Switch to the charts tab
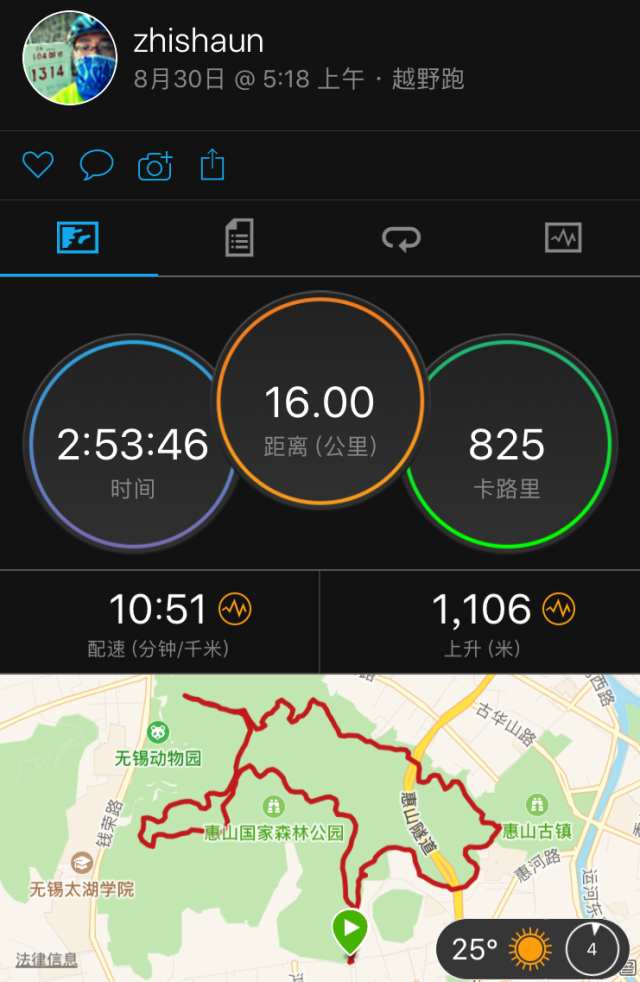This screenshot has width=640, height=982. point(563,238)
